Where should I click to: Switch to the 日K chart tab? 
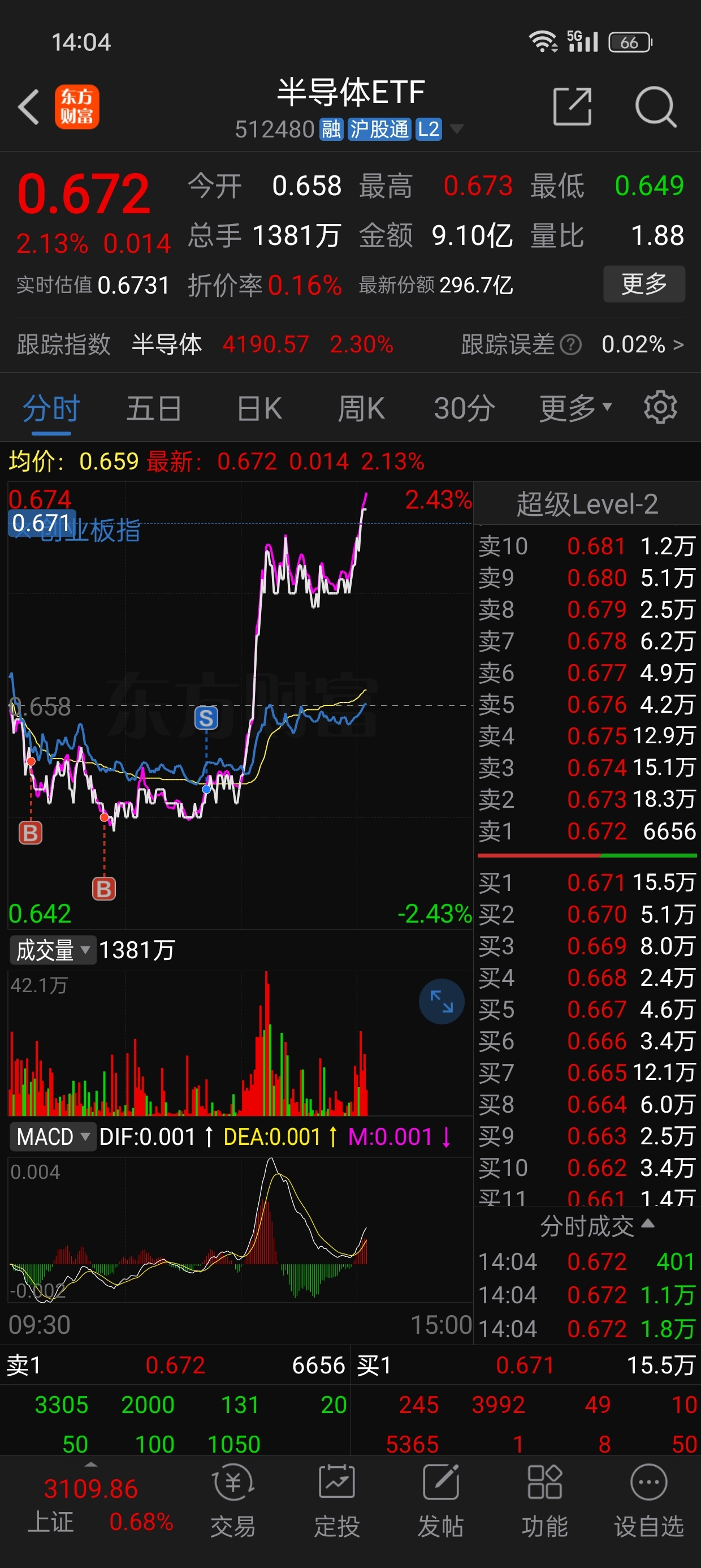coord(260,408)
